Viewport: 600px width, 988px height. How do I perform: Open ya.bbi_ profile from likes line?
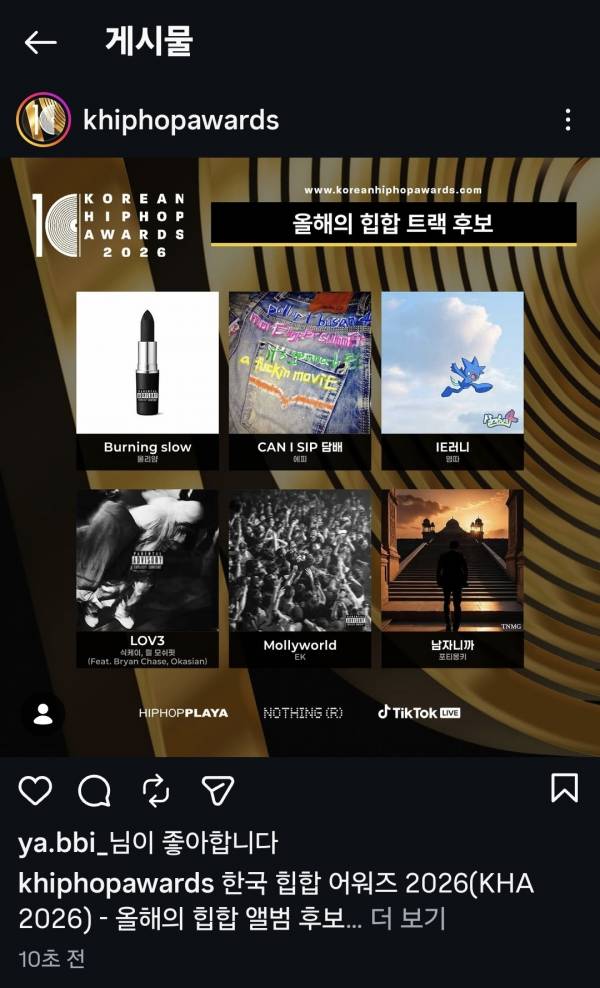tap(62, 843)
